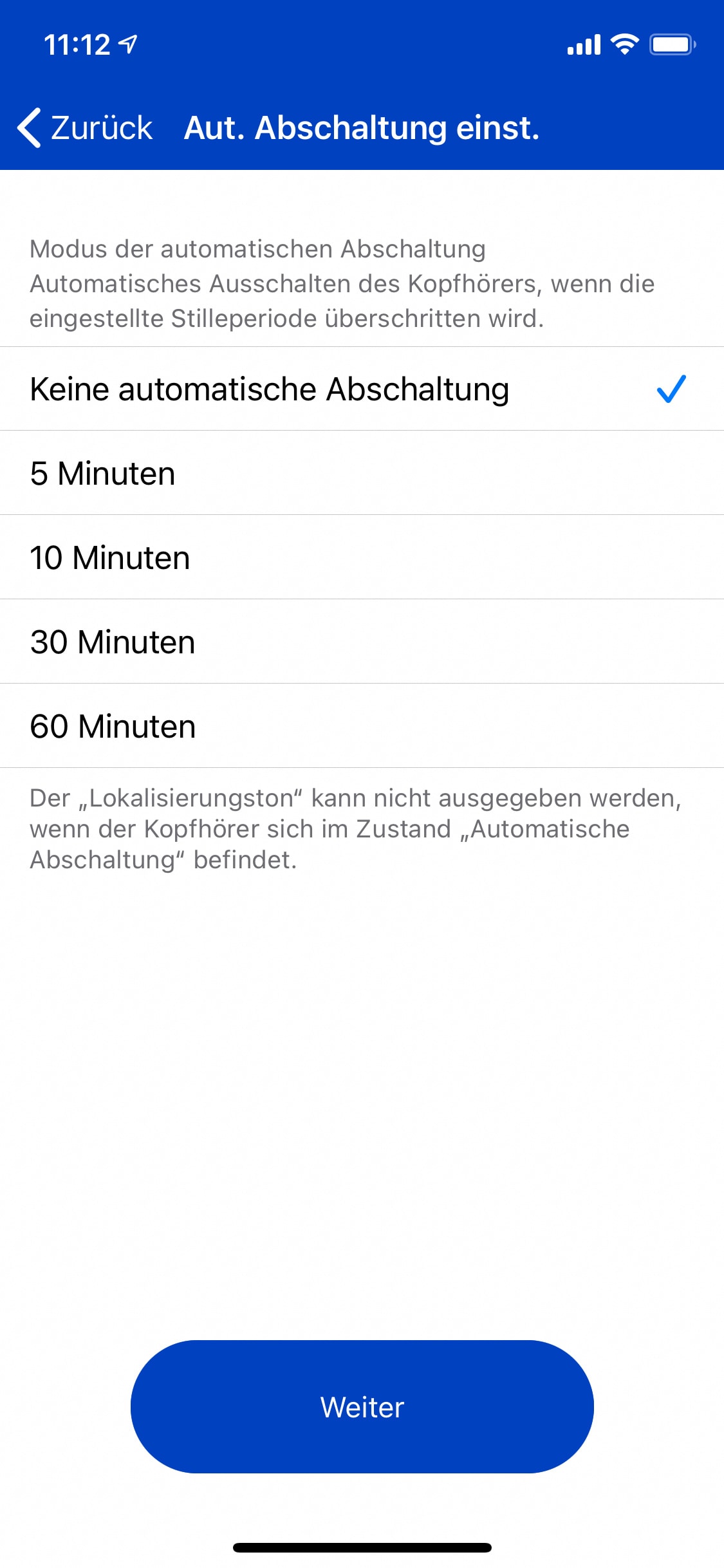This screenshot has height=1568, width=724.
Task: Choose 5 Minuten auto-off time
Action: point(103,474)
